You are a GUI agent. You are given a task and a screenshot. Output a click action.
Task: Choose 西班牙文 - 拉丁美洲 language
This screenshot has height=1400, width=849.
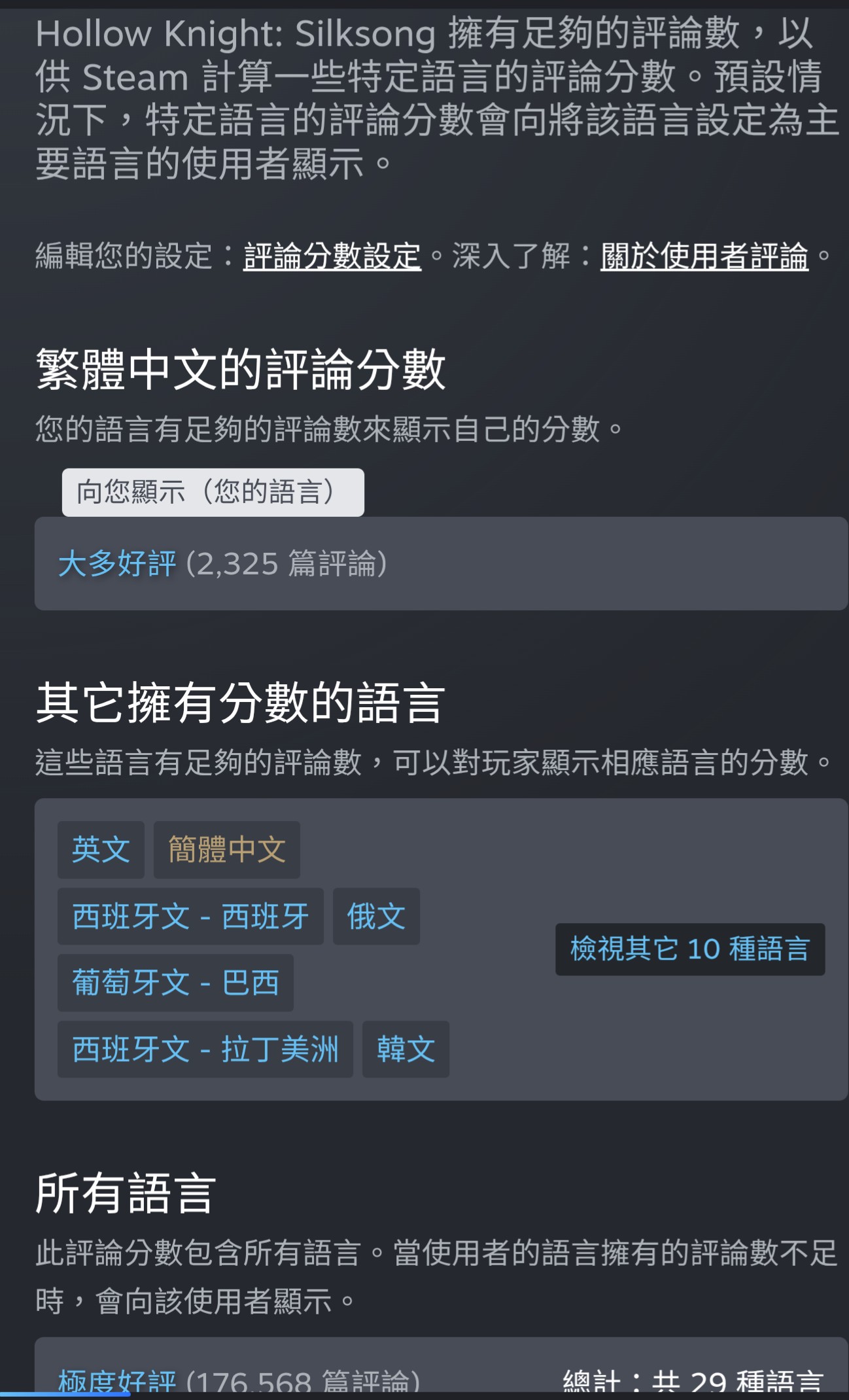pos(205,1049)
